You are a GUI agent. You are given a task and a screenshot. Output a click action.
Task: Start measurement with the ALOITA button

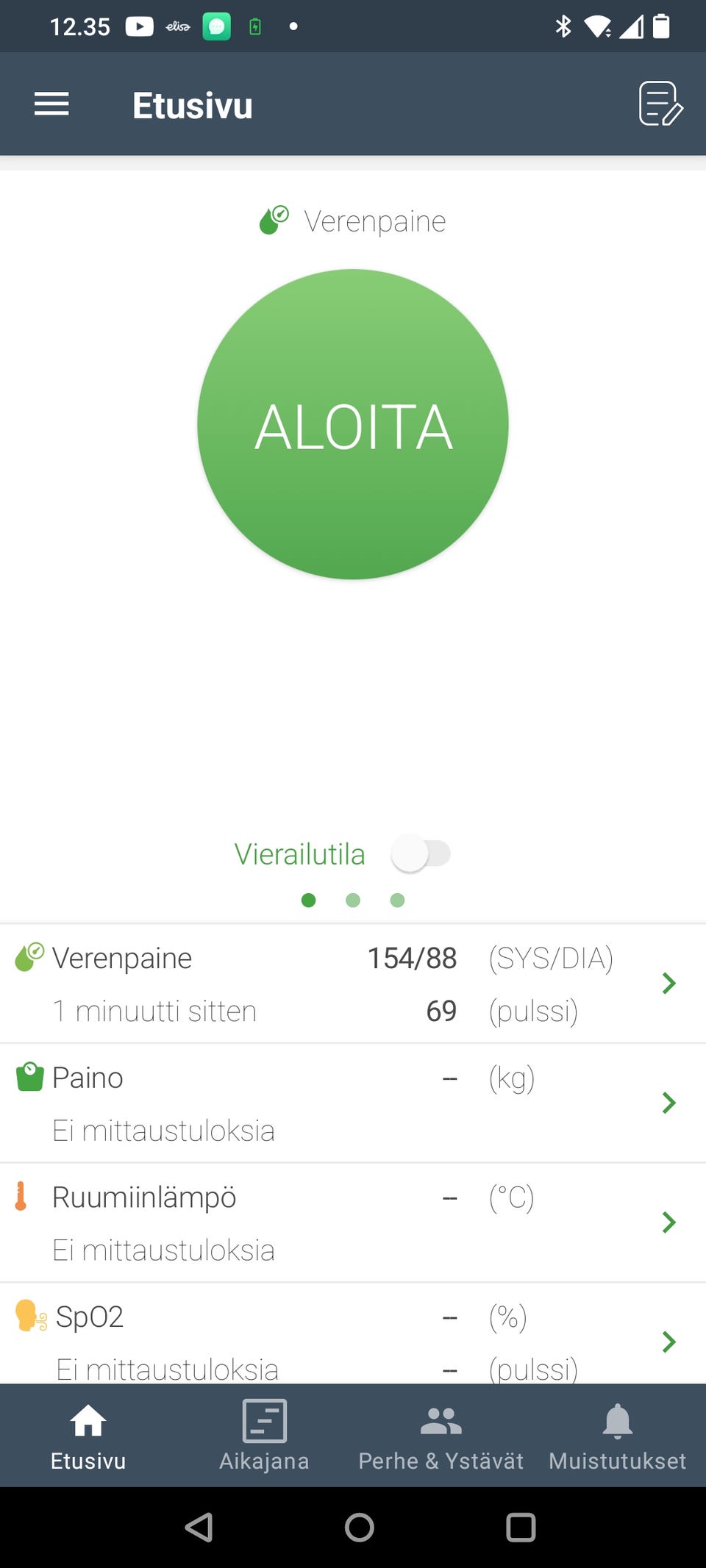click(353, 424)
